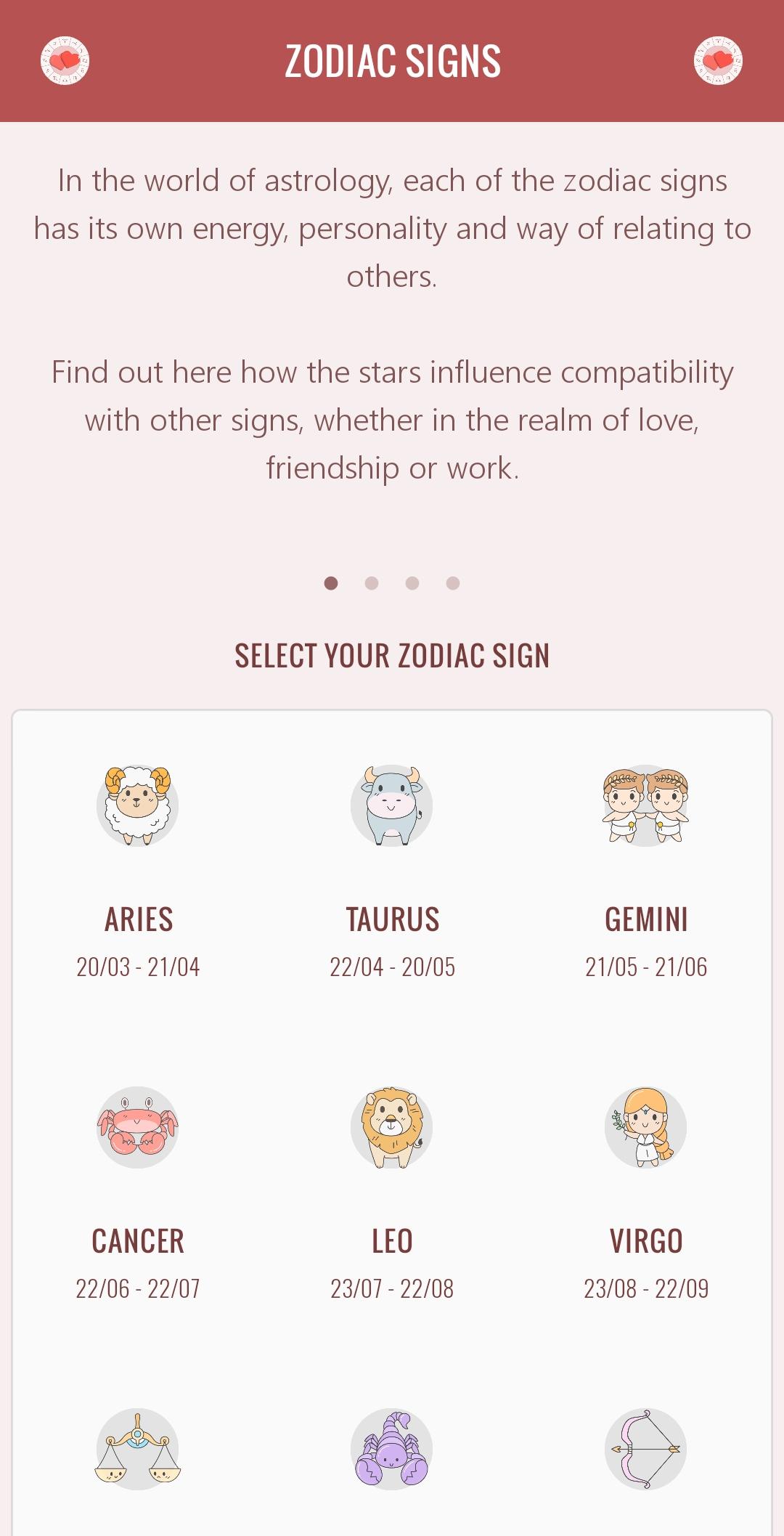Tap the hearts icon right of the title
Screen dimensions: 784x1536
[x=718, y=60]
